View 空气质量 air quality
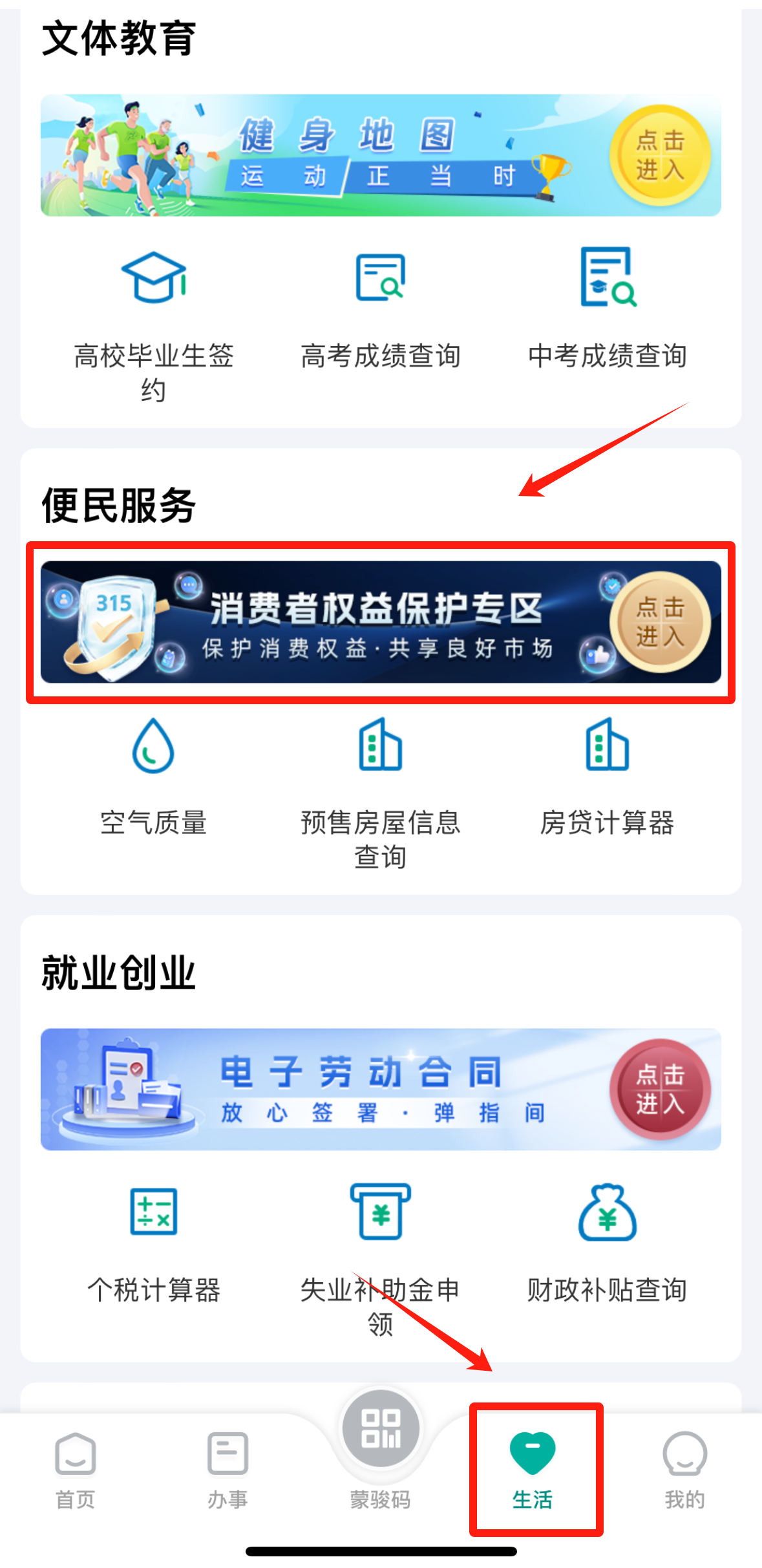Image resolution: width=762 pixels, height=1568 pixels. pos(154,776)
